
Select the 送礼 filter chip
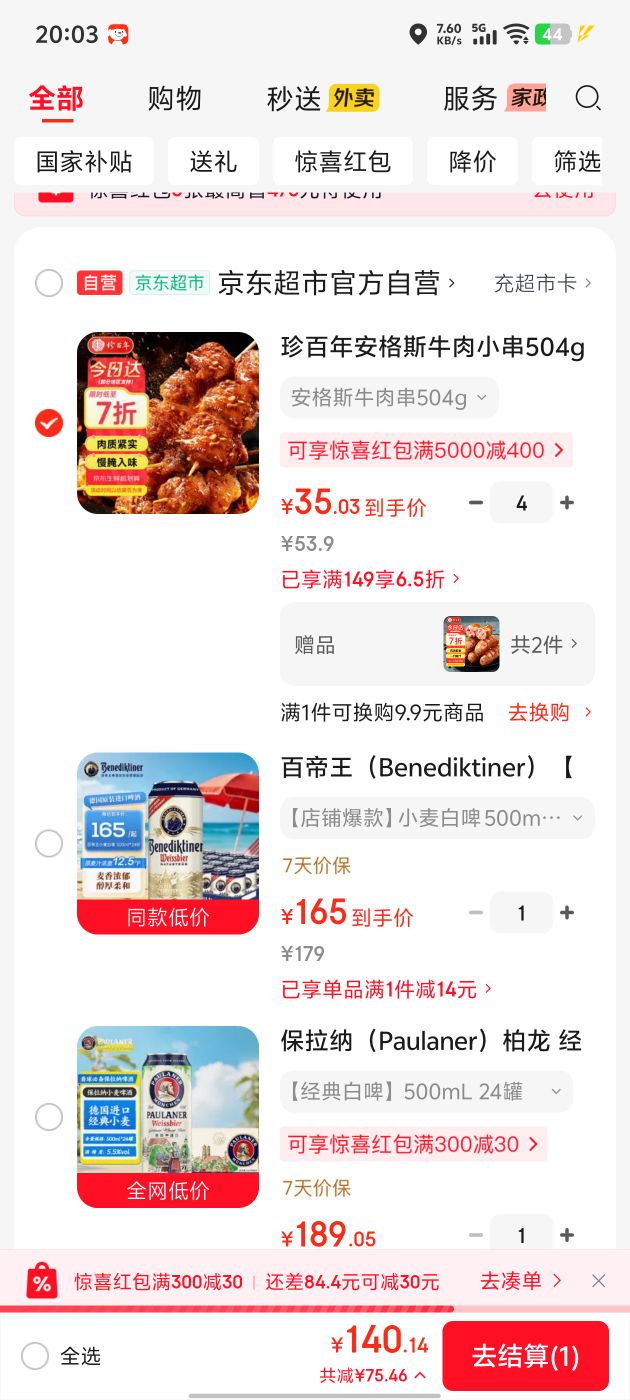213,161
